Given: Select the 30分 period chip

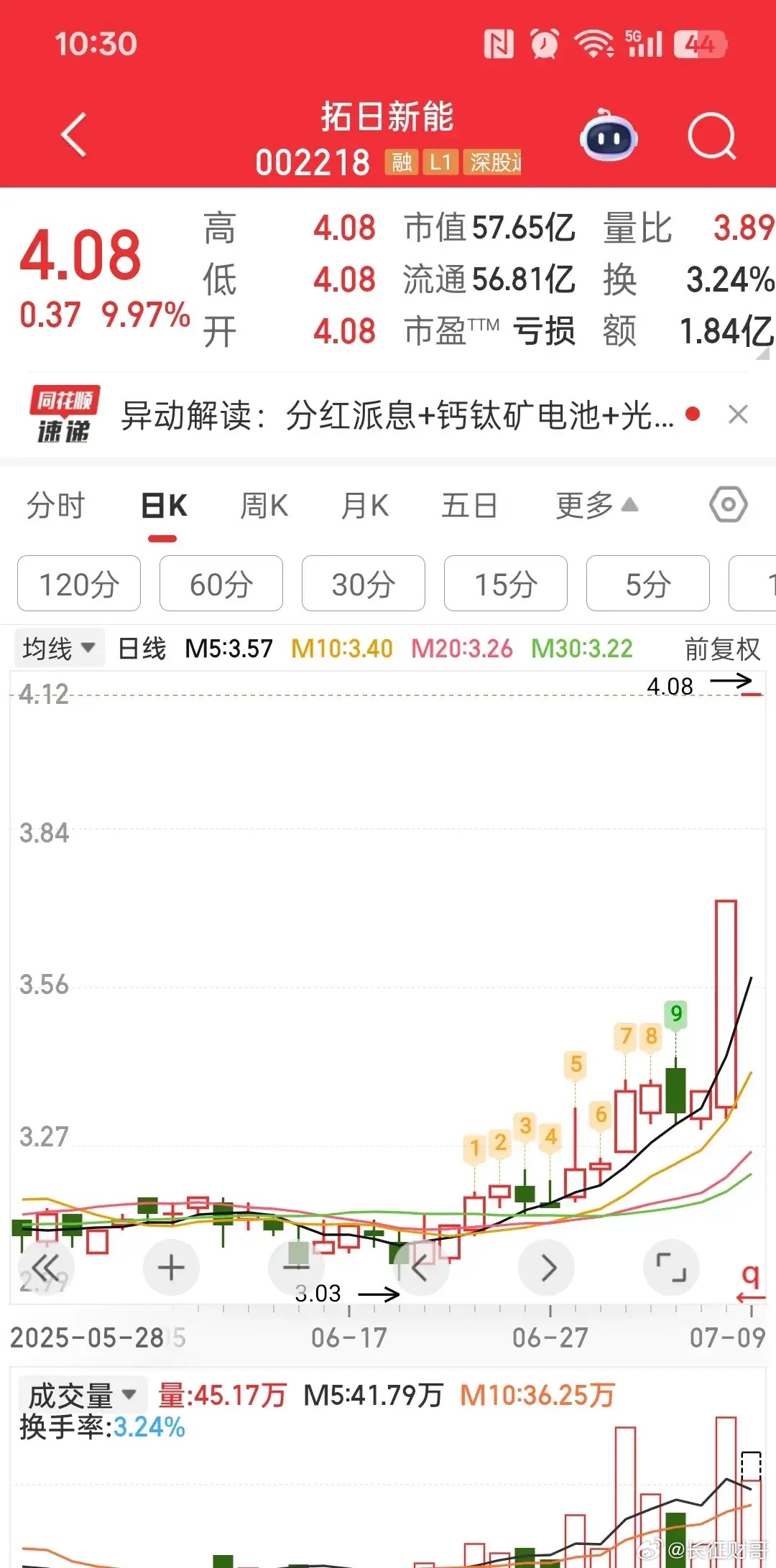Looking at the screenshot, I should (x=364, y=584).
